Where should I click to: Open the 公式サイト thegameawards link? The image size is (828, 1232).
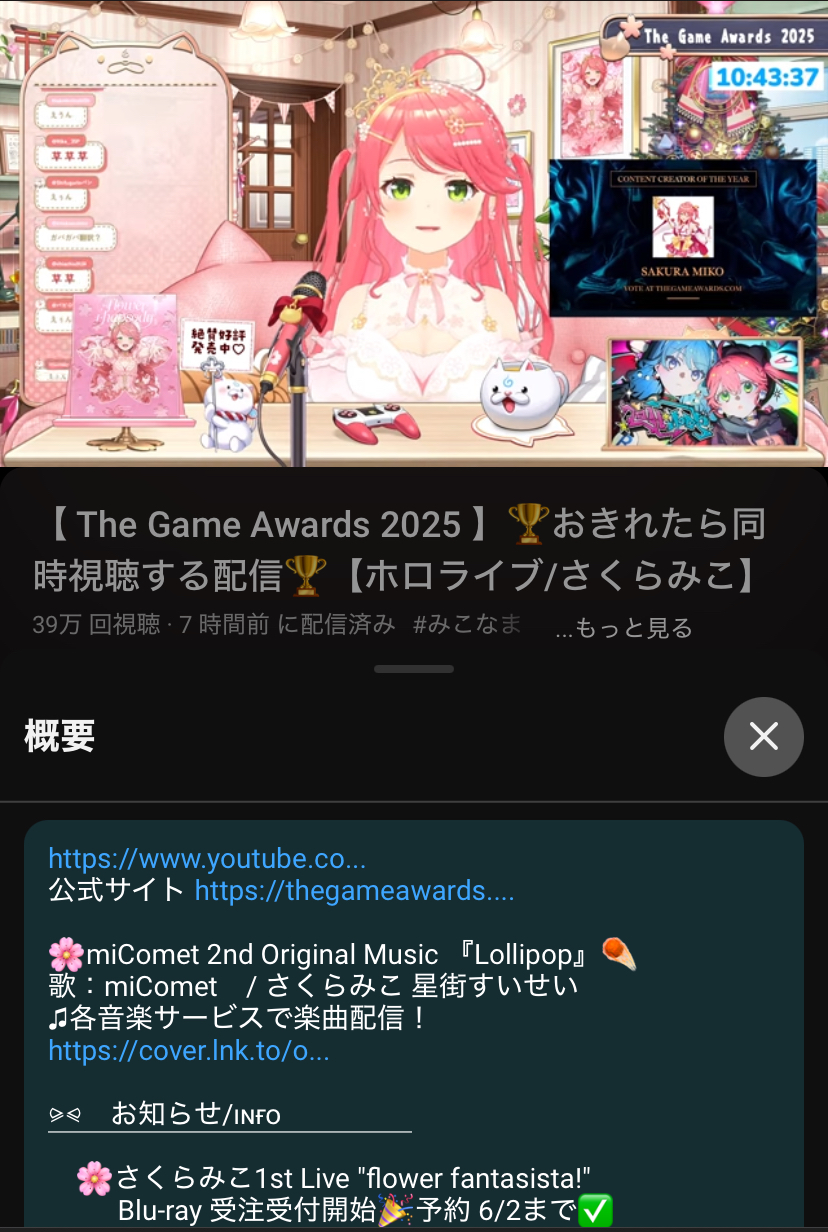354,890
